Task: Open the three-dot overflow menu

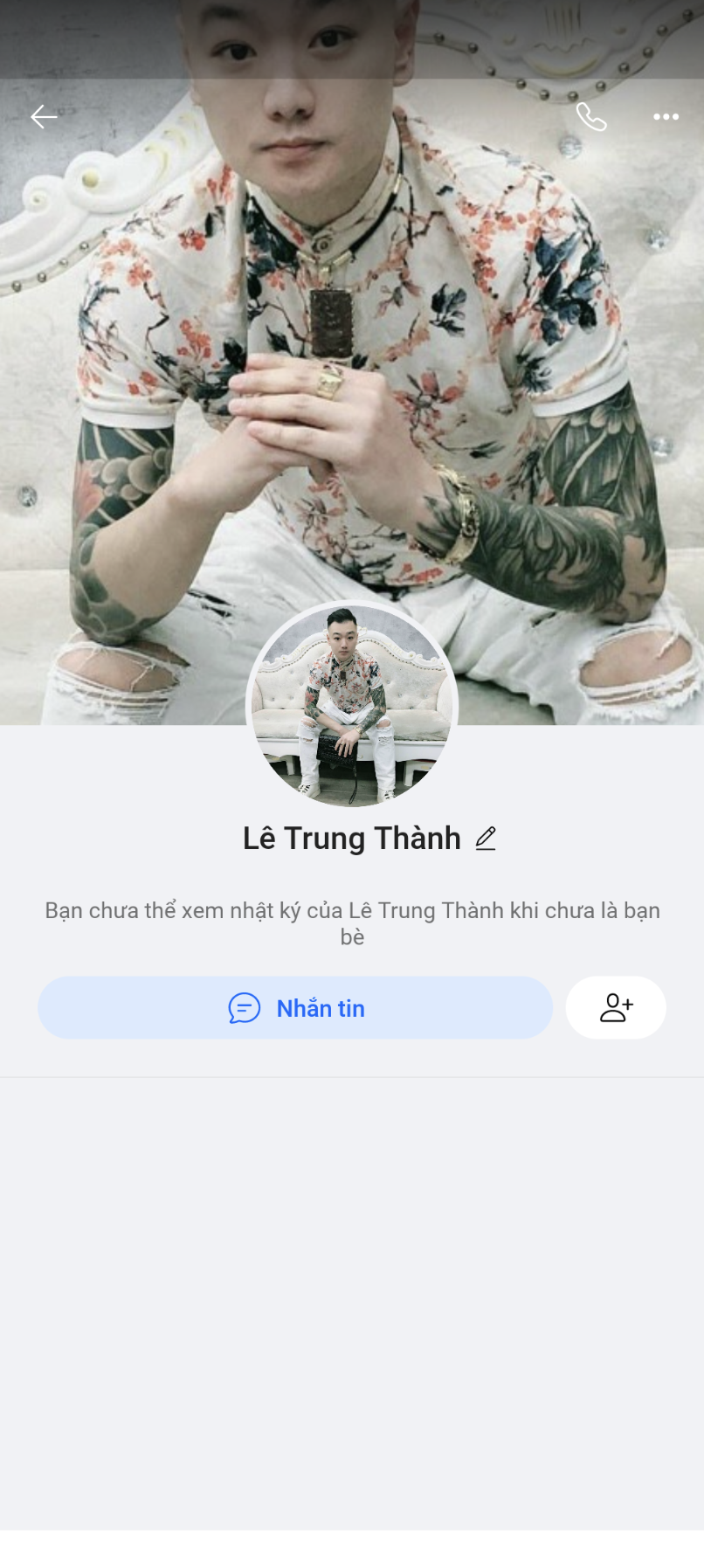Action: point(666,116)
